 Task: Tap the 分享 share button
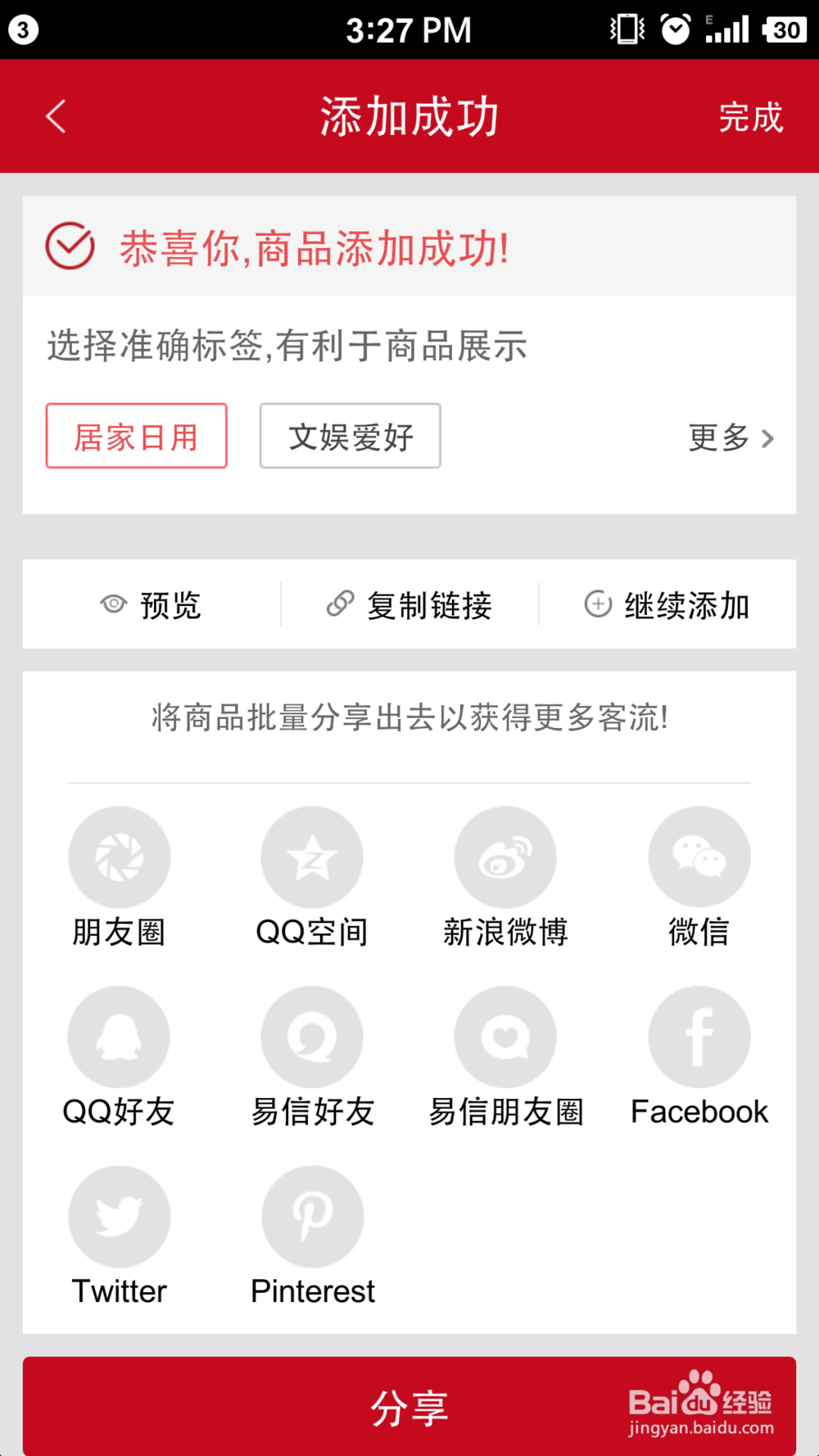coord(409,1406)
